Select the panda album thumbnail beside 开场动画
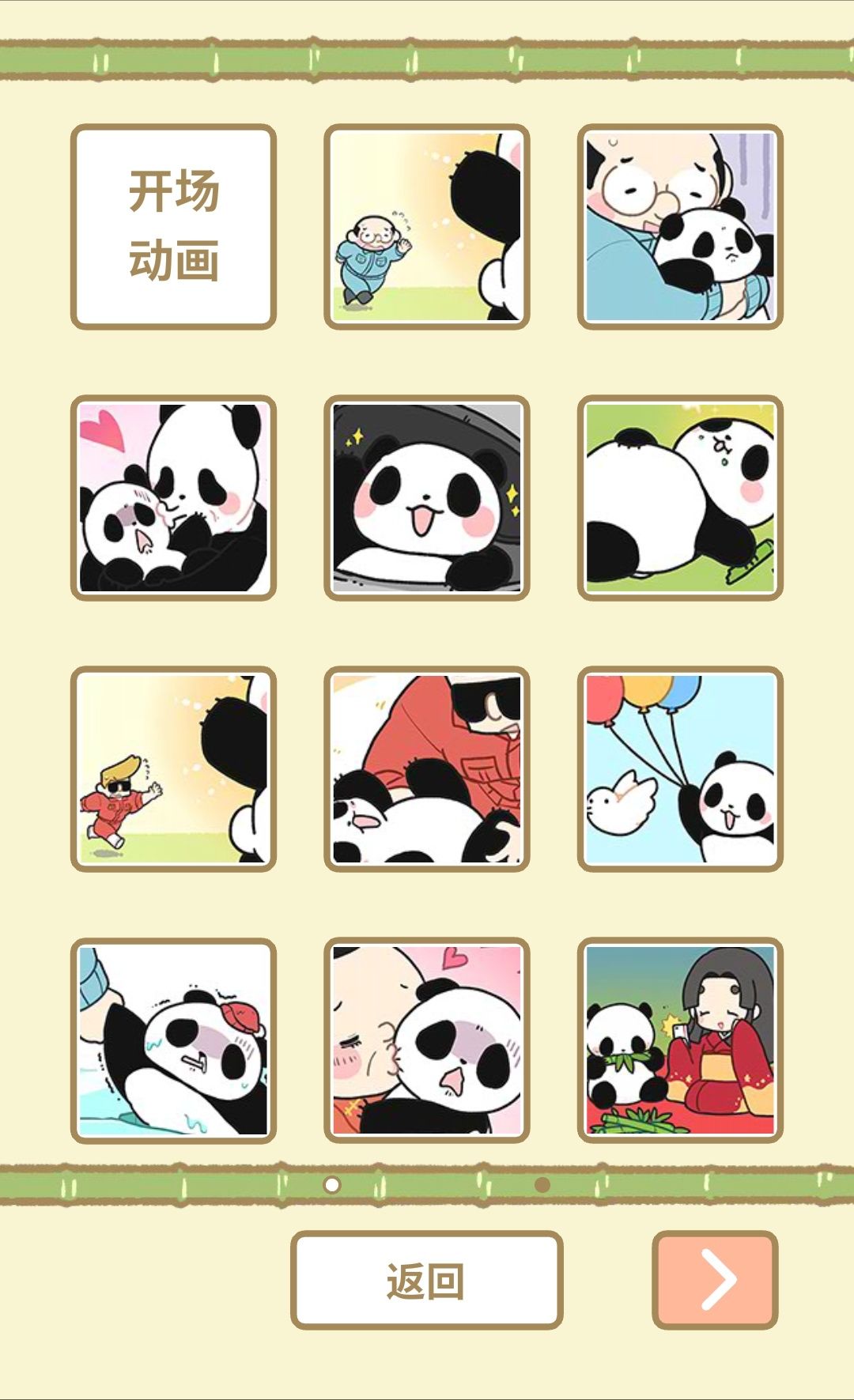 pyautogui.click(x=427, y=225)
